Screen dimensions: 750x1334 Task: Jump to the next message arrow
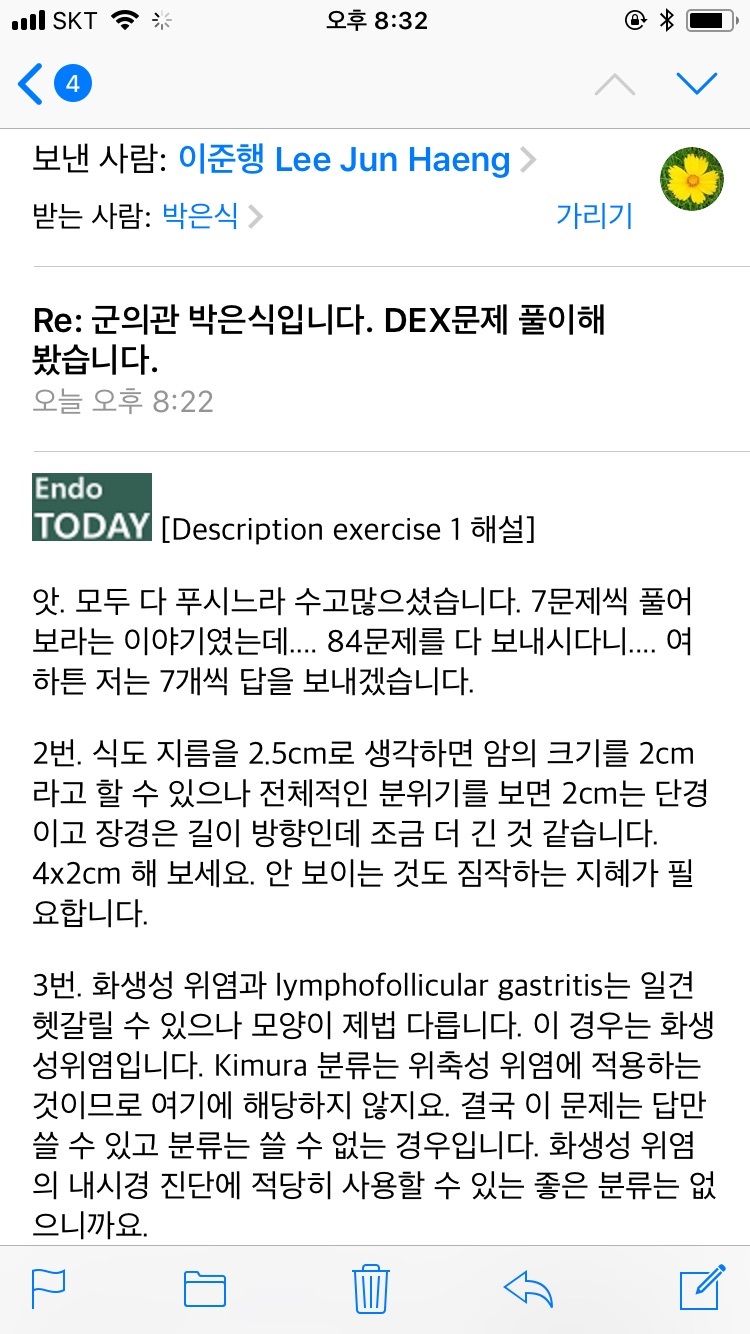coord(696,84)
